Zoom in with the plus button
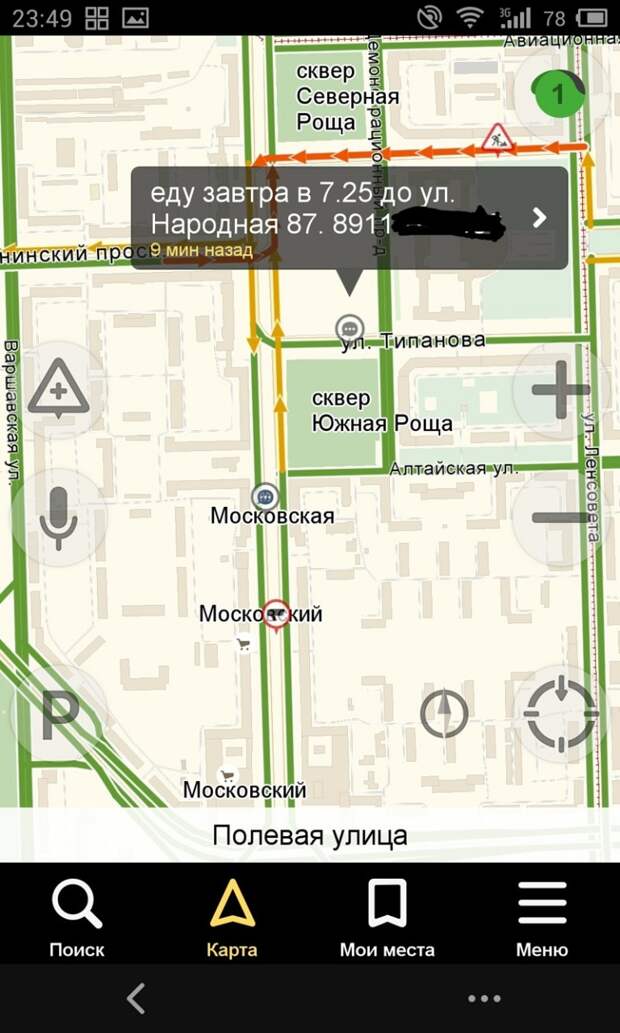This screenshot has width=620, height=1033. [x=560, y=388]
